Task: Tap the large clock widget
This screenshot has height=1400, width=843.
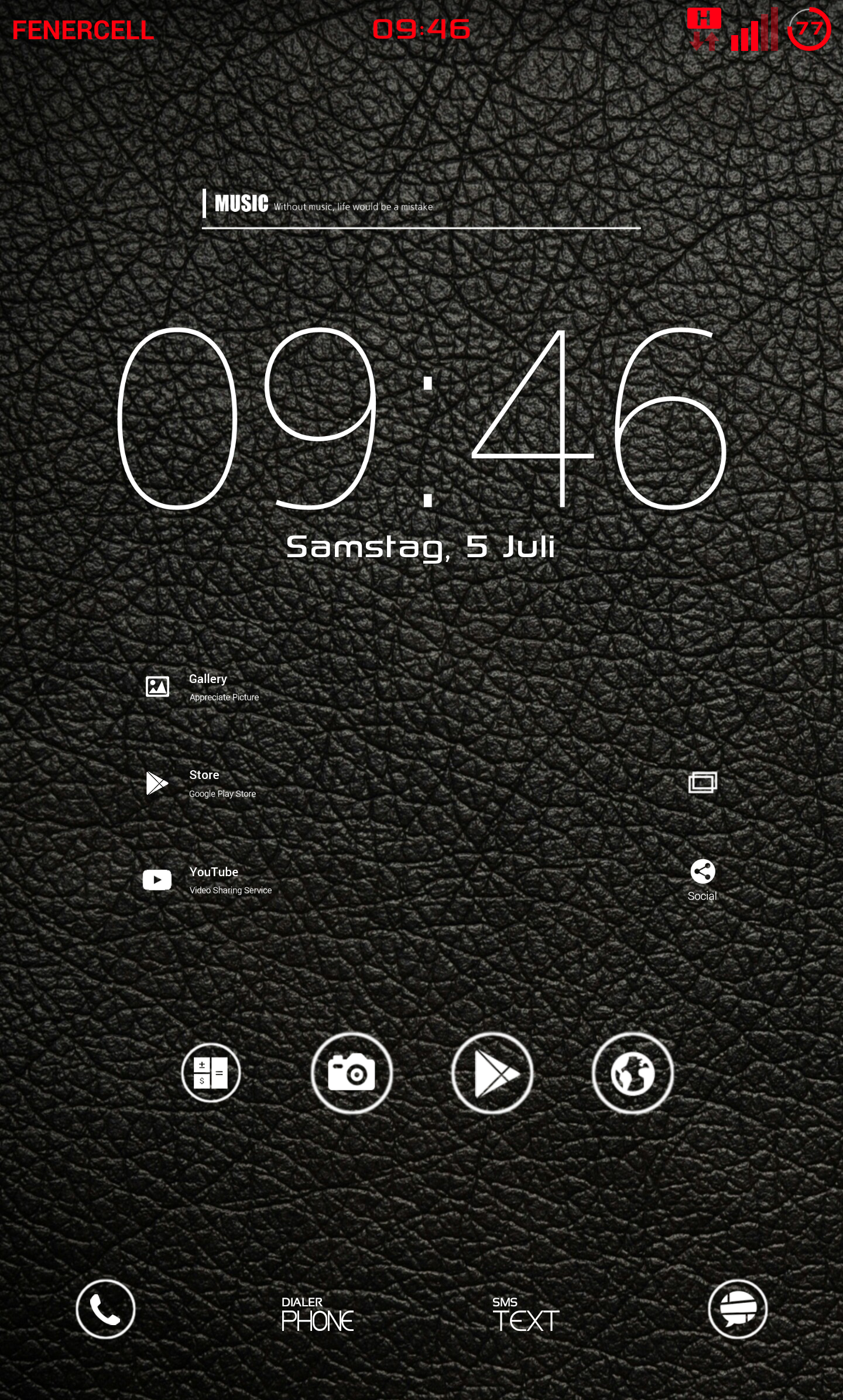Action: click(421, 418)
